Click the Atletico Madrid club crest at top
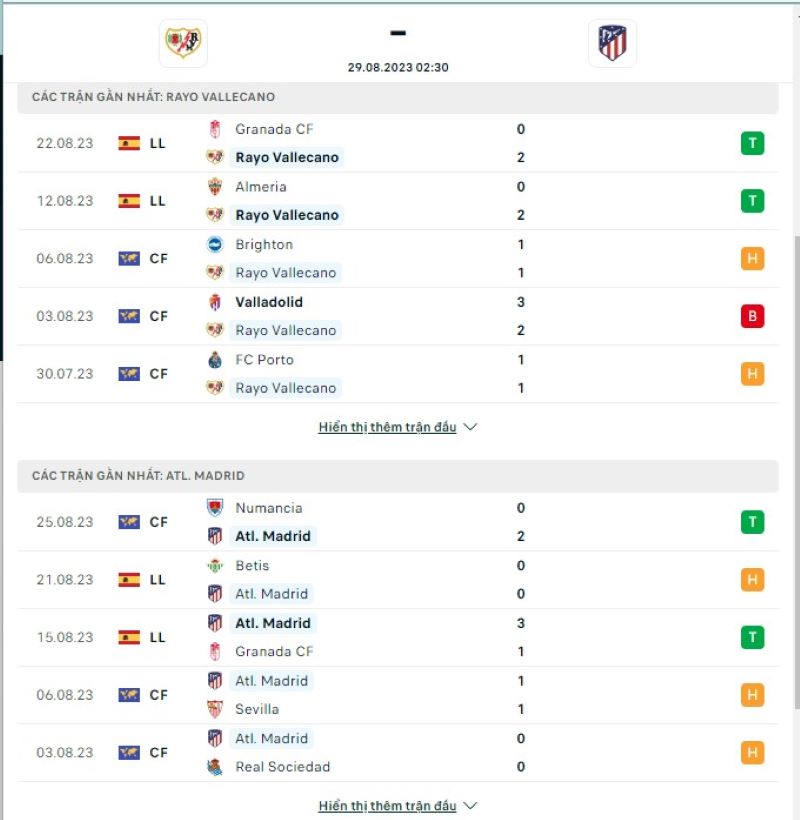 click(x=612, y=43)
